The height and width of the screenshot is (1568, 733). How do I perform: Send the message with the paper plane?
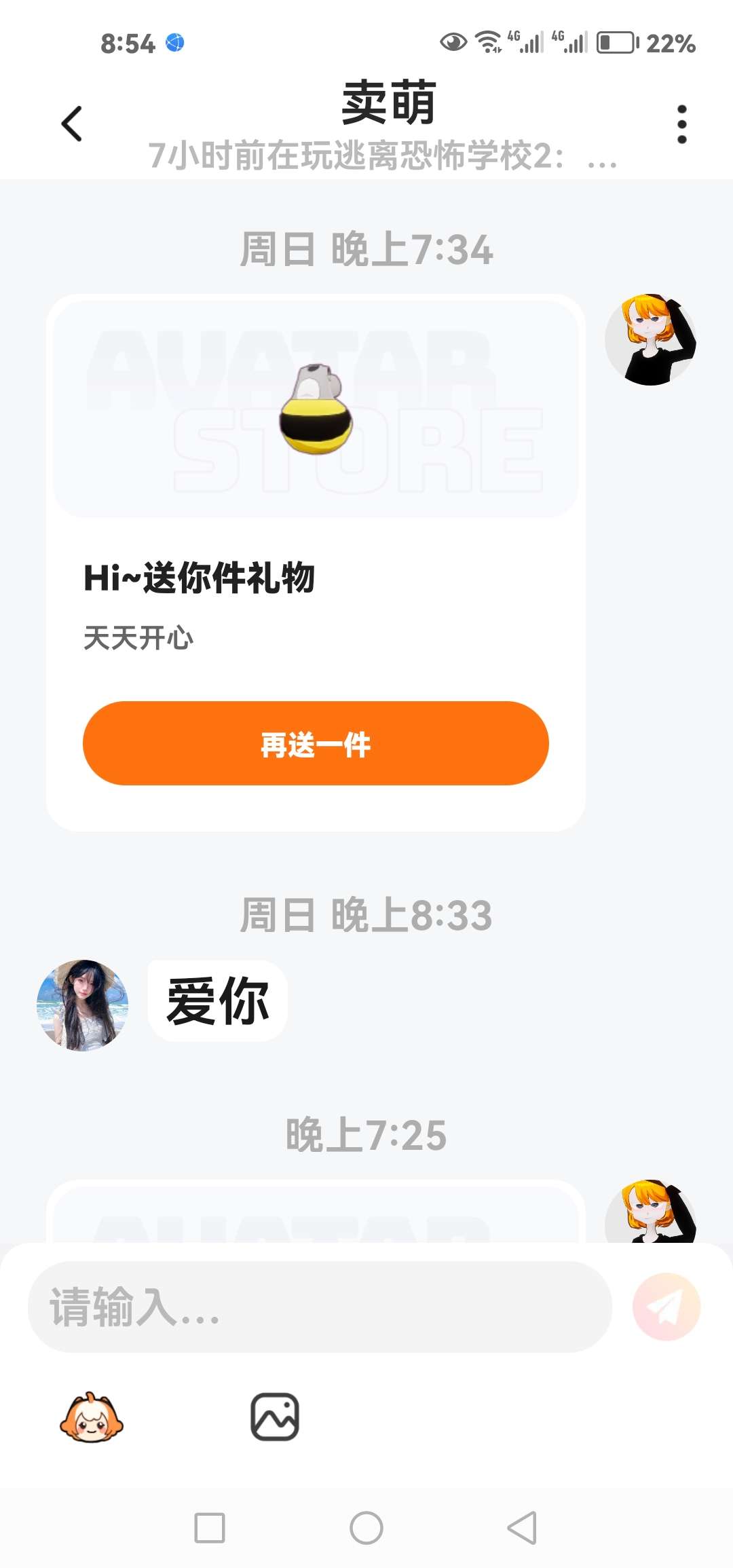[666, 1307]
